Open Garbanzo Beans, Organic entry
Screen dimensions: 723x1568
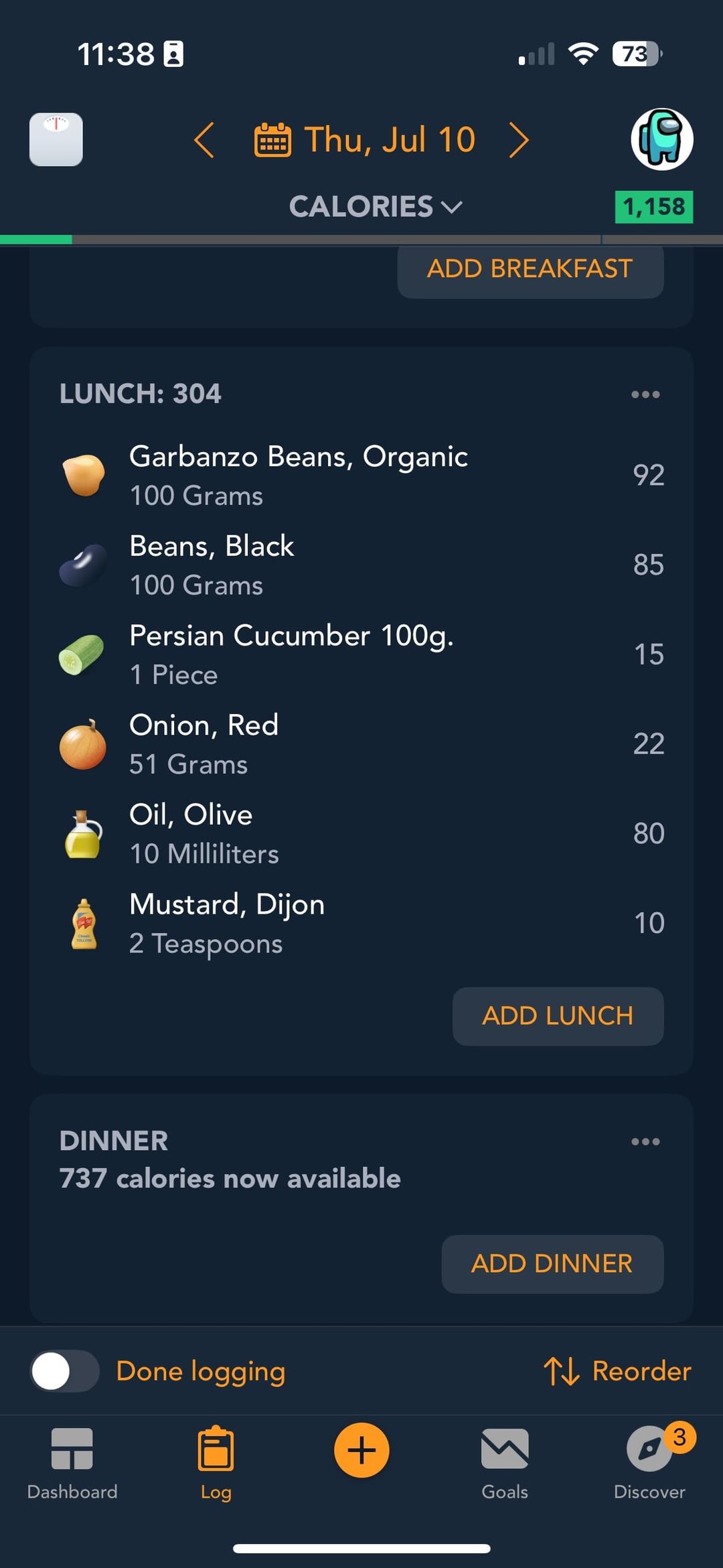click(x=361, y=476)
